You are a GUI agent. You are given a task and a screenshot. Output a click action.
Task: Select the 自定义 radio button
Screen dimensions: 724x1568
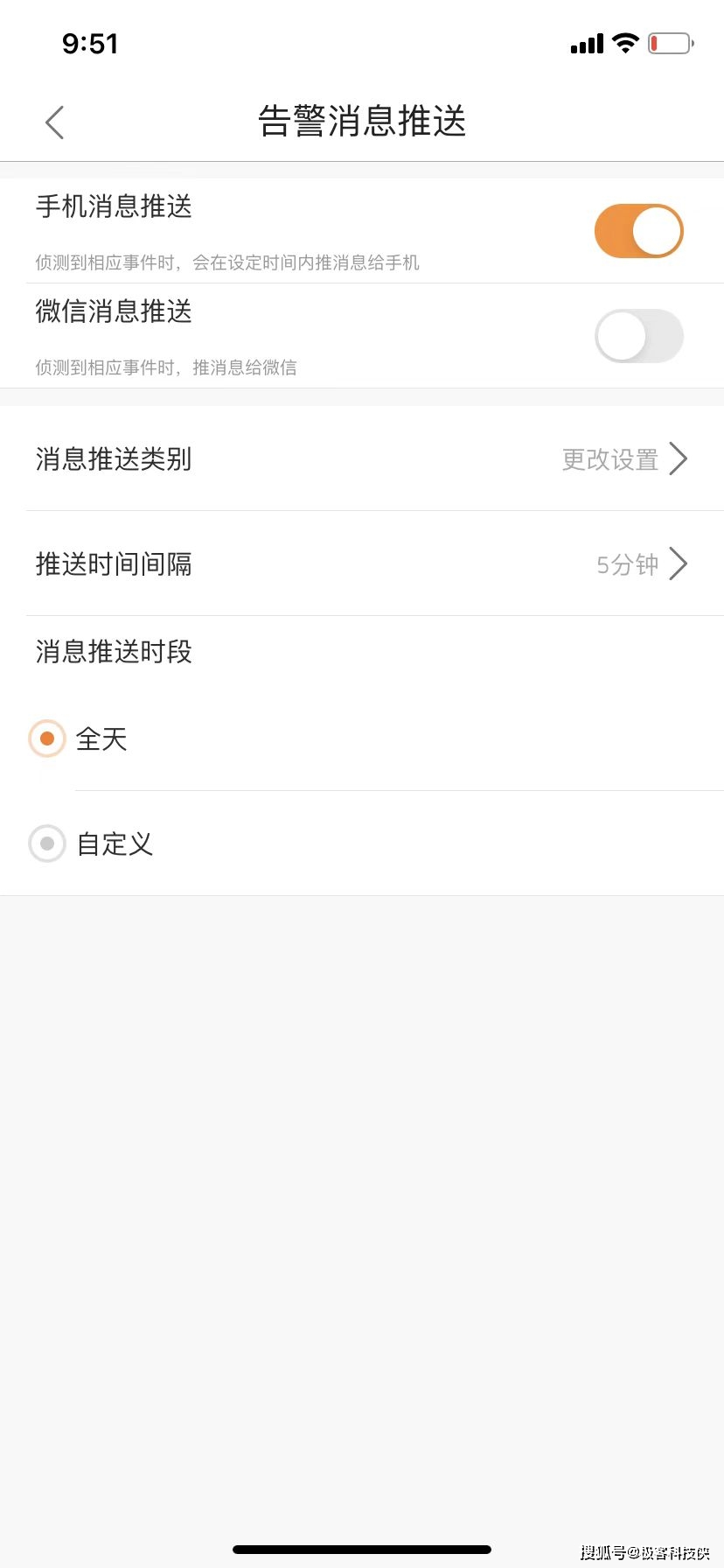46,844
